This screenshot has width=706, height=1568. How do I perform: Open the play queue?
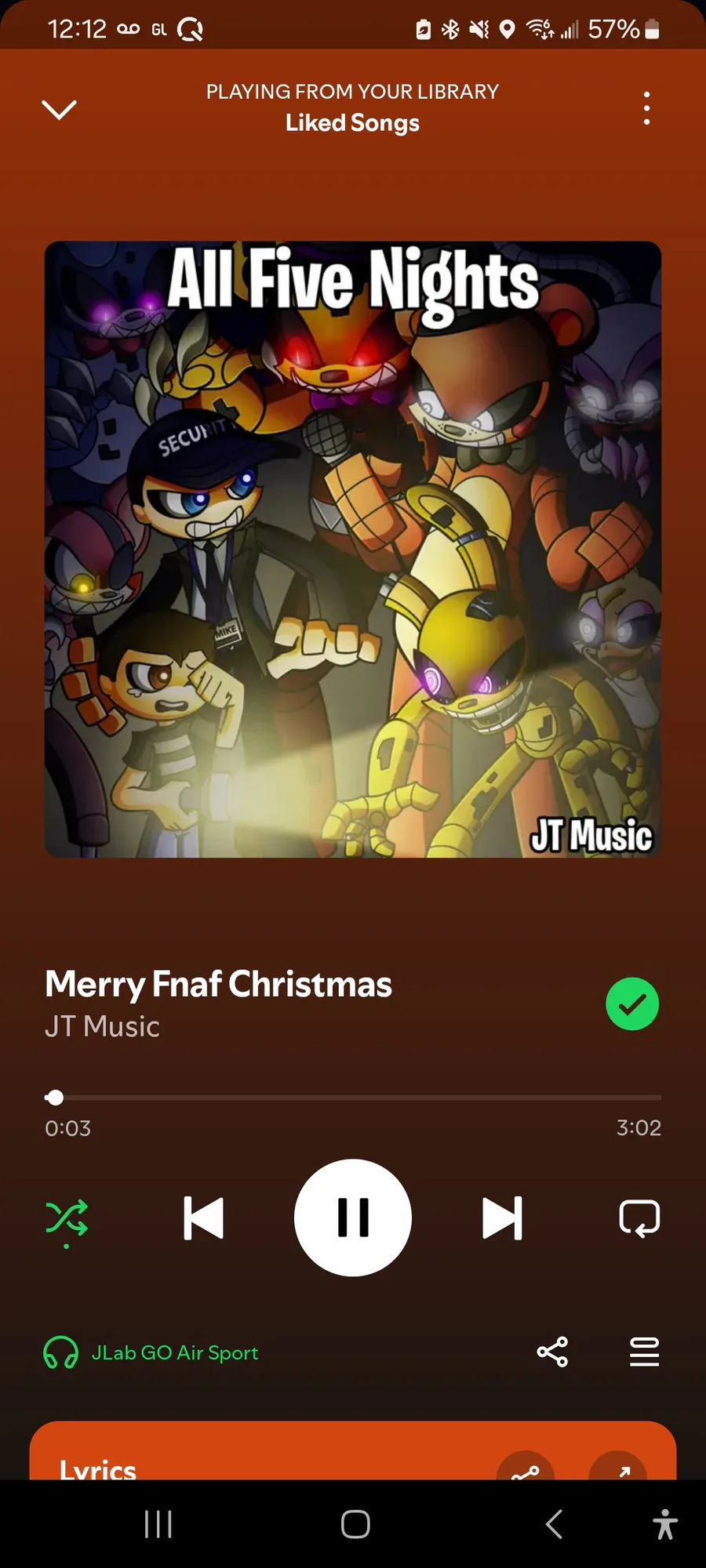tap(644, 1352)
